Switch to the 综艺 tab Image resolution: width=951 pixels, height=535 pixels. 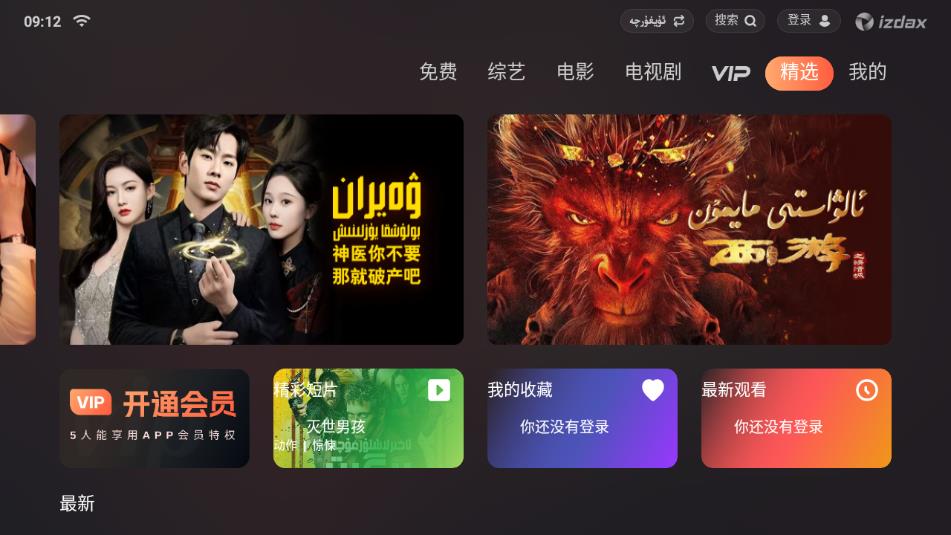point(506,72)
